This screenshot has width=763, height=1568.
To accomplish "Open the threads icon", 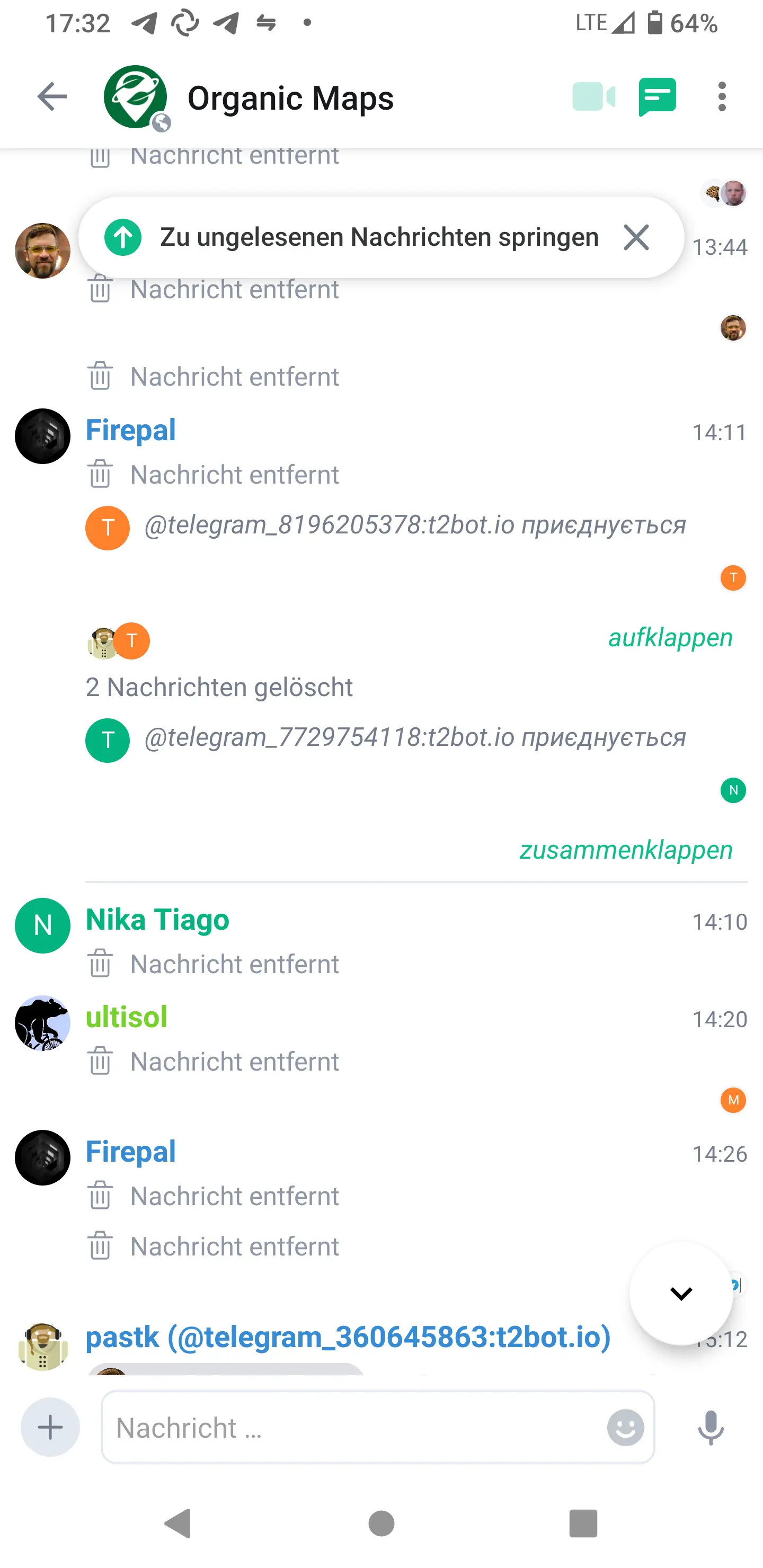I will (x=657, y=97).
